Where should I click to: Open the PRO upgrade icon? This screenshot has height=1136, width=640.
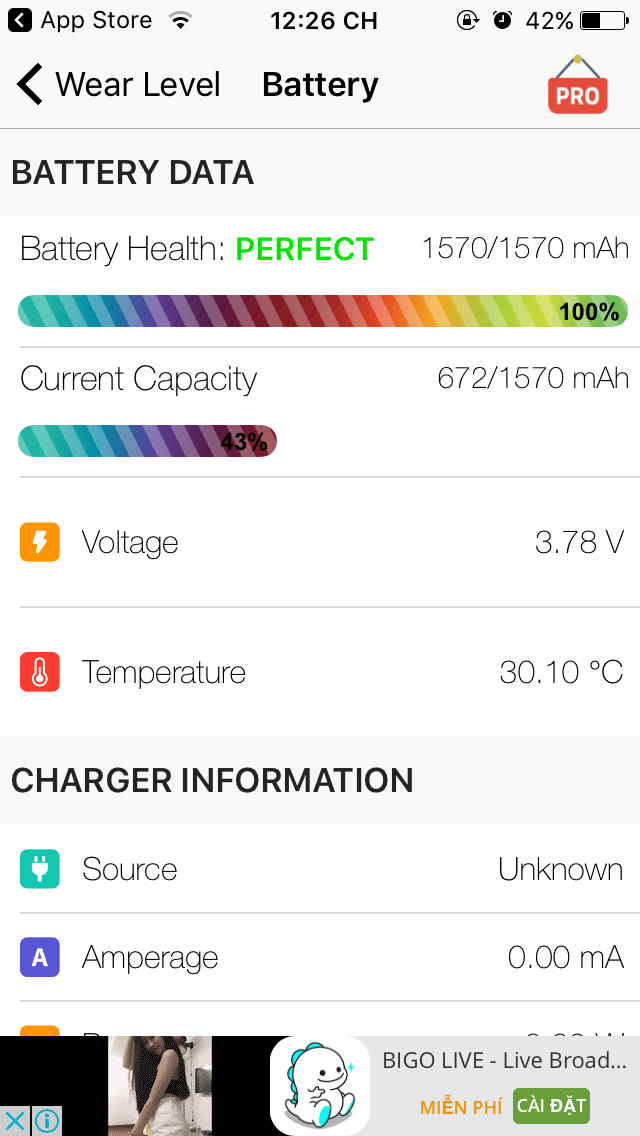578,85
